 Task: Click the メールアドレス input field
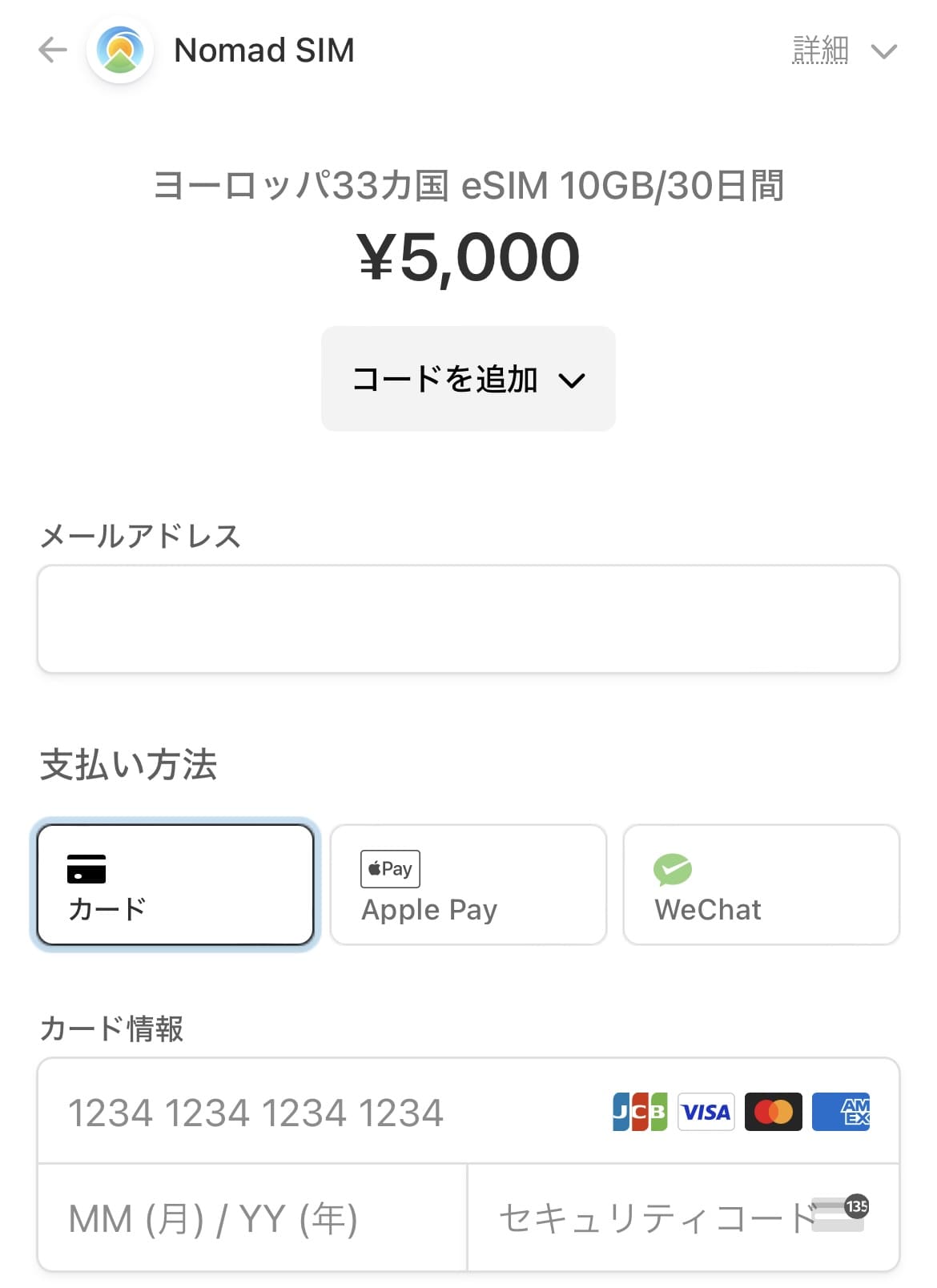(468, 617)
